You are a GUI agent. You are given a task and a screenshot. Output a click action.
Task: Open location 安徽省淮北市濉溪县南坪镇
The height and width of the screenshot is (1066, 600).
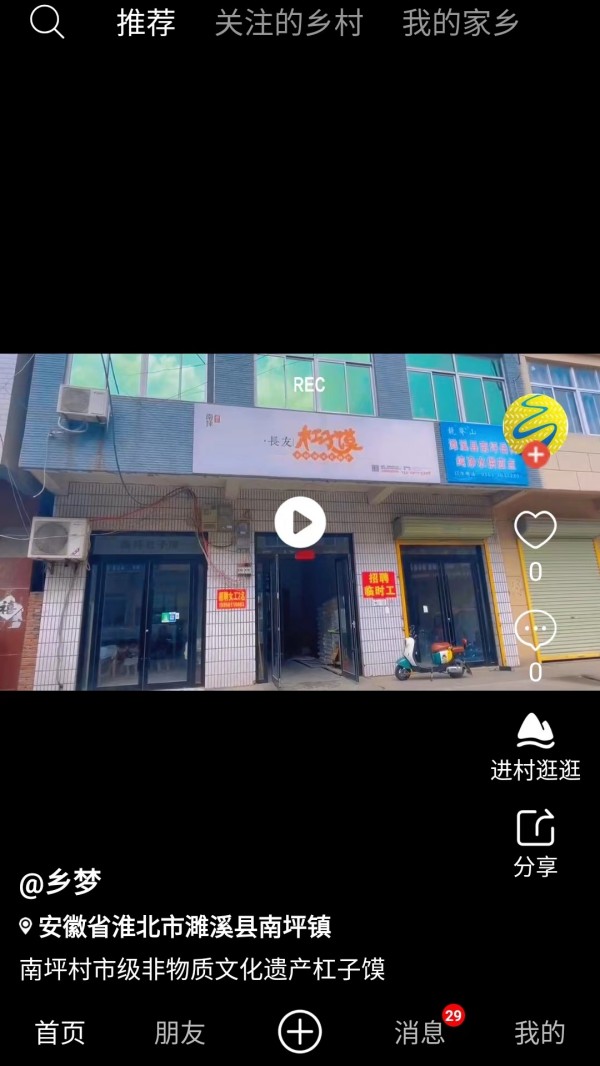point(183,927)
